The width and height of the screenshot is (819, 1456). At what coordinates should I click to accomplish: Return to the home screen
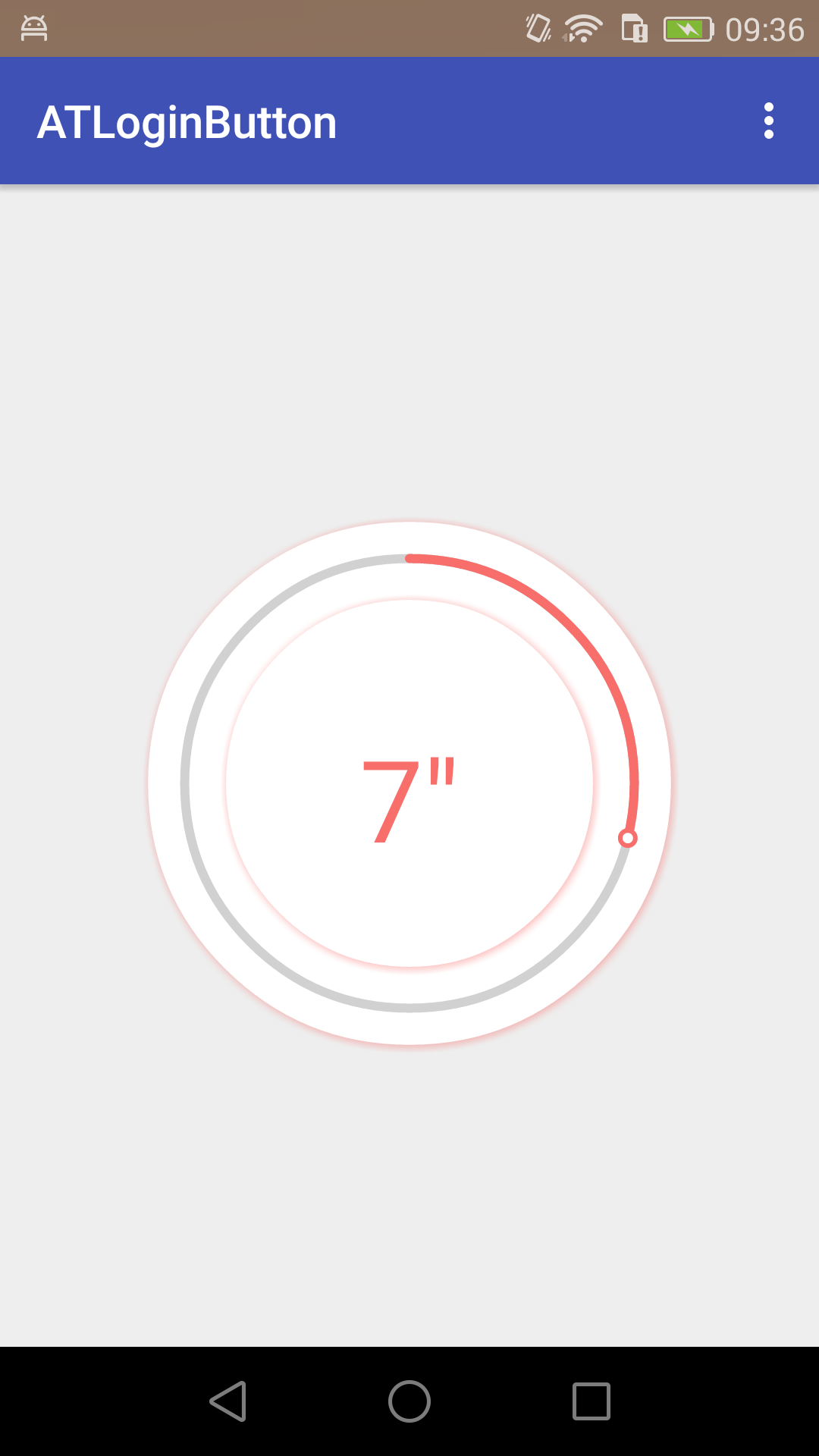click(409, 1401)
